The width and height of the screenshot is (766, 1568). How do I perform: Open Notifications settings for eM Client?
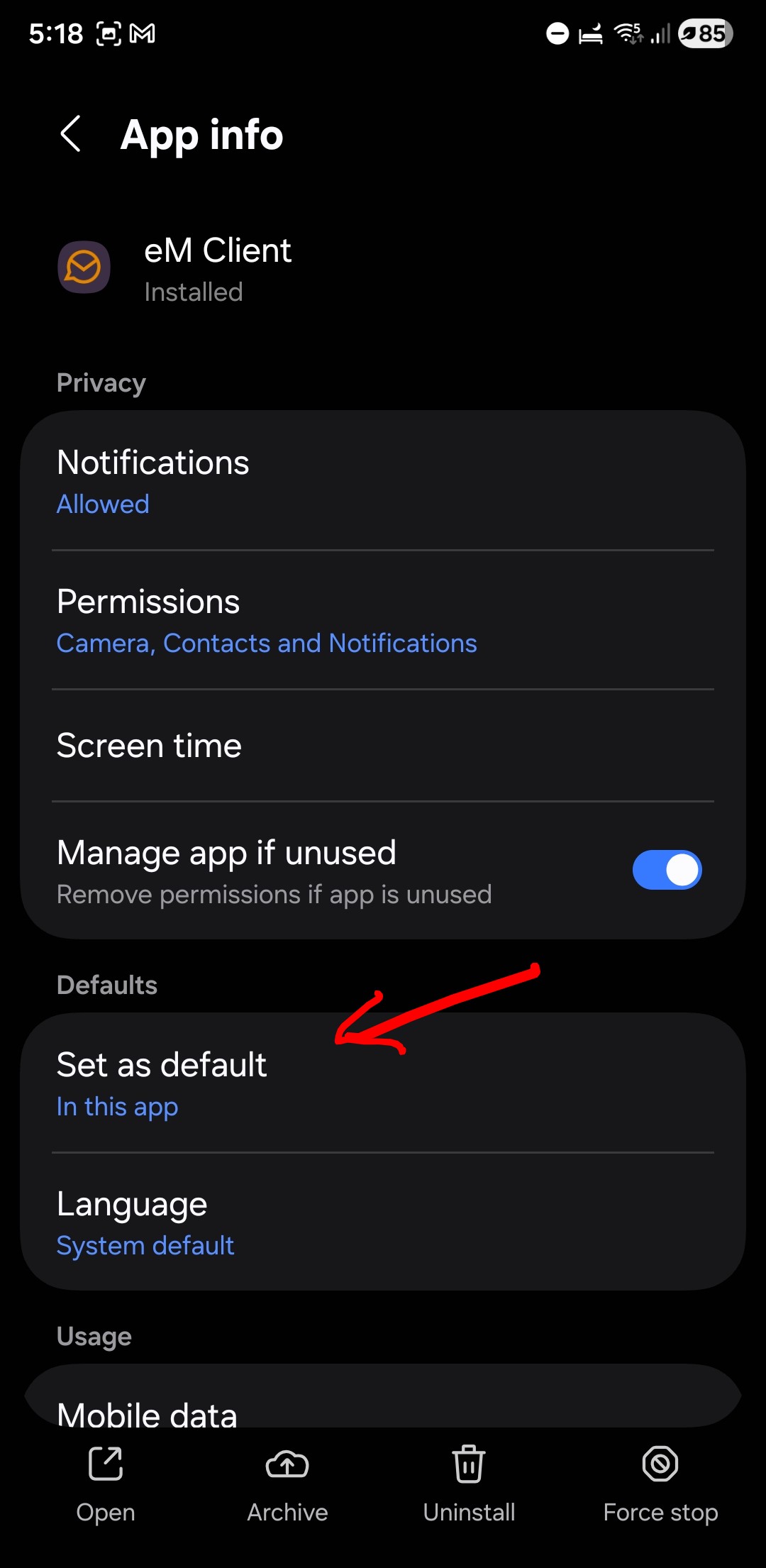coord(383,481)
